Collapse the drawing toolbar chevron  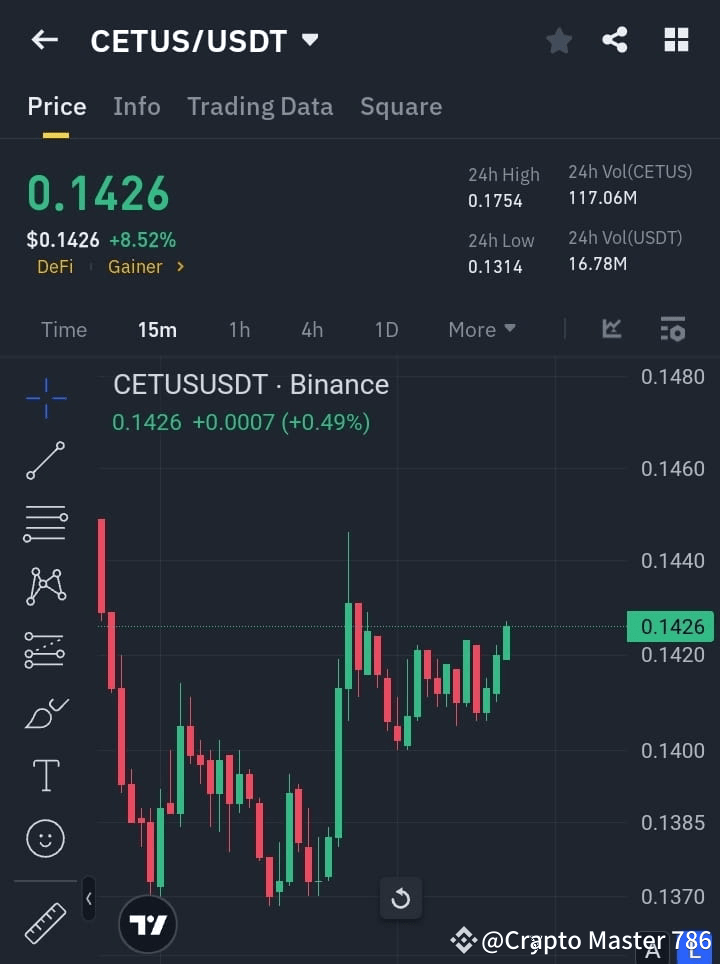pyautogui.click(x=88, y=899)
